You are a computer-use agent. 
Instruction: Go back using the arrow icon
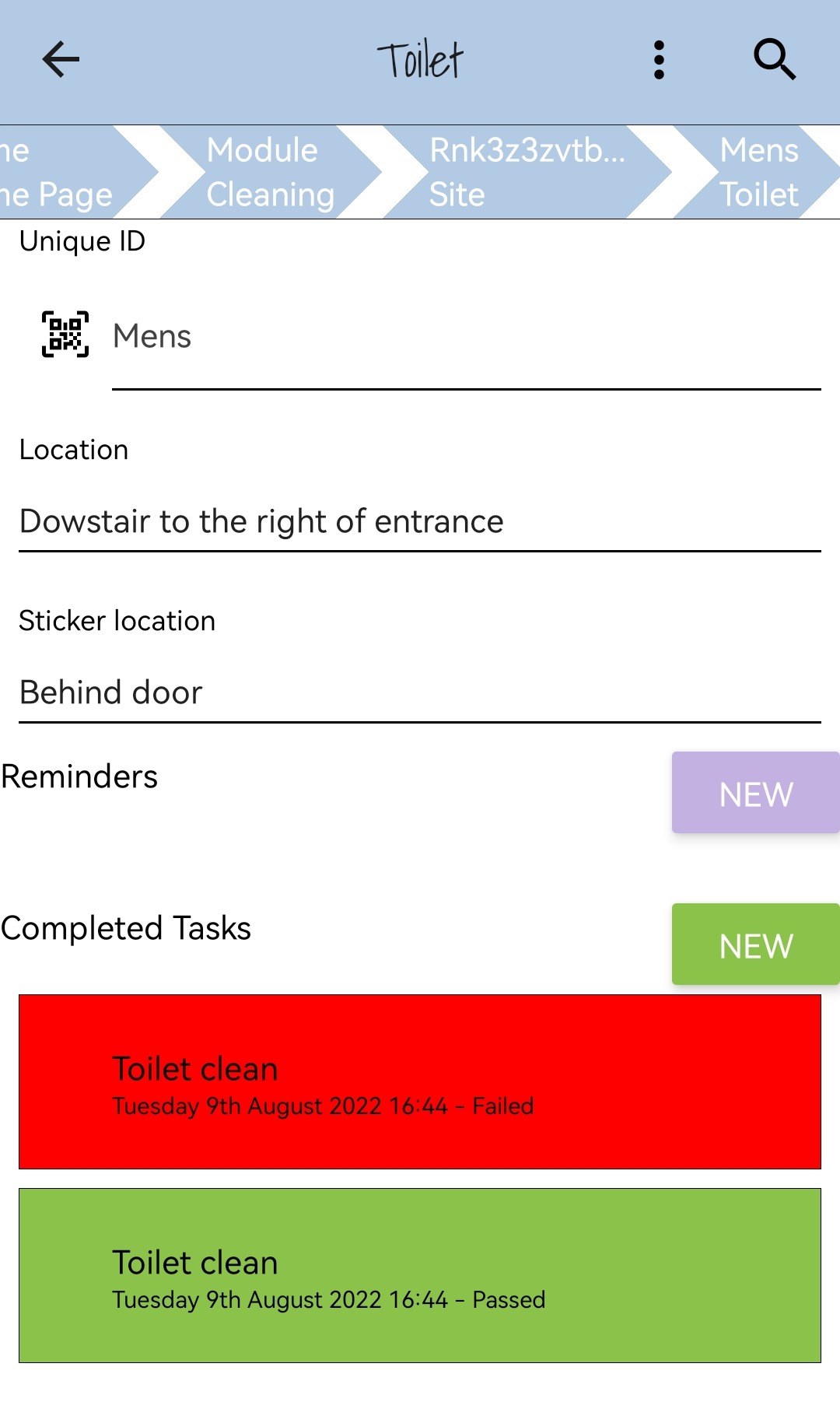tap(61, 60)
